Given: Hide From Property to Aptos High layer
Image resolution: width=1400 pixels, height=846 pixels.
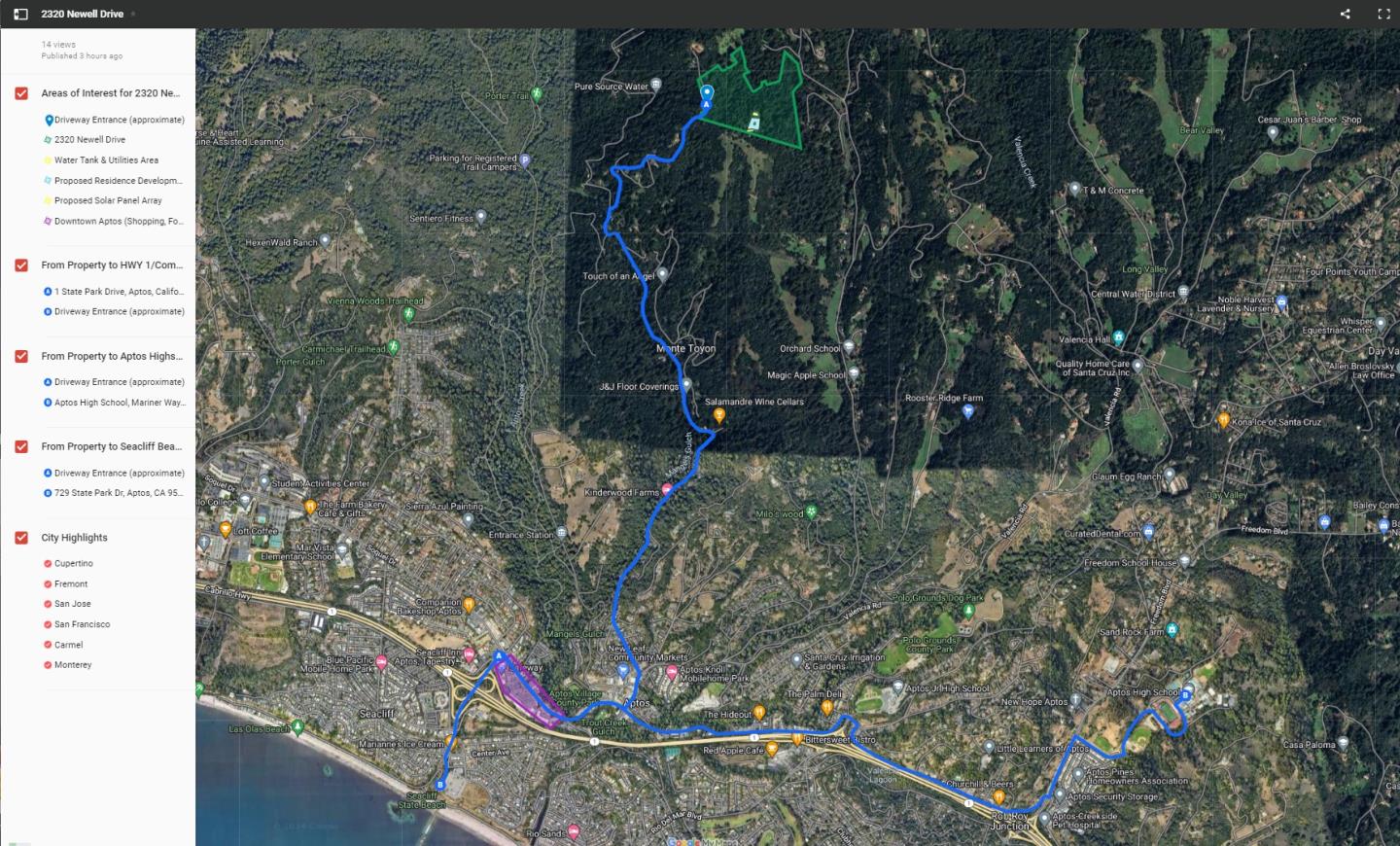Looking at the screenshot, I should coord(21,356).
